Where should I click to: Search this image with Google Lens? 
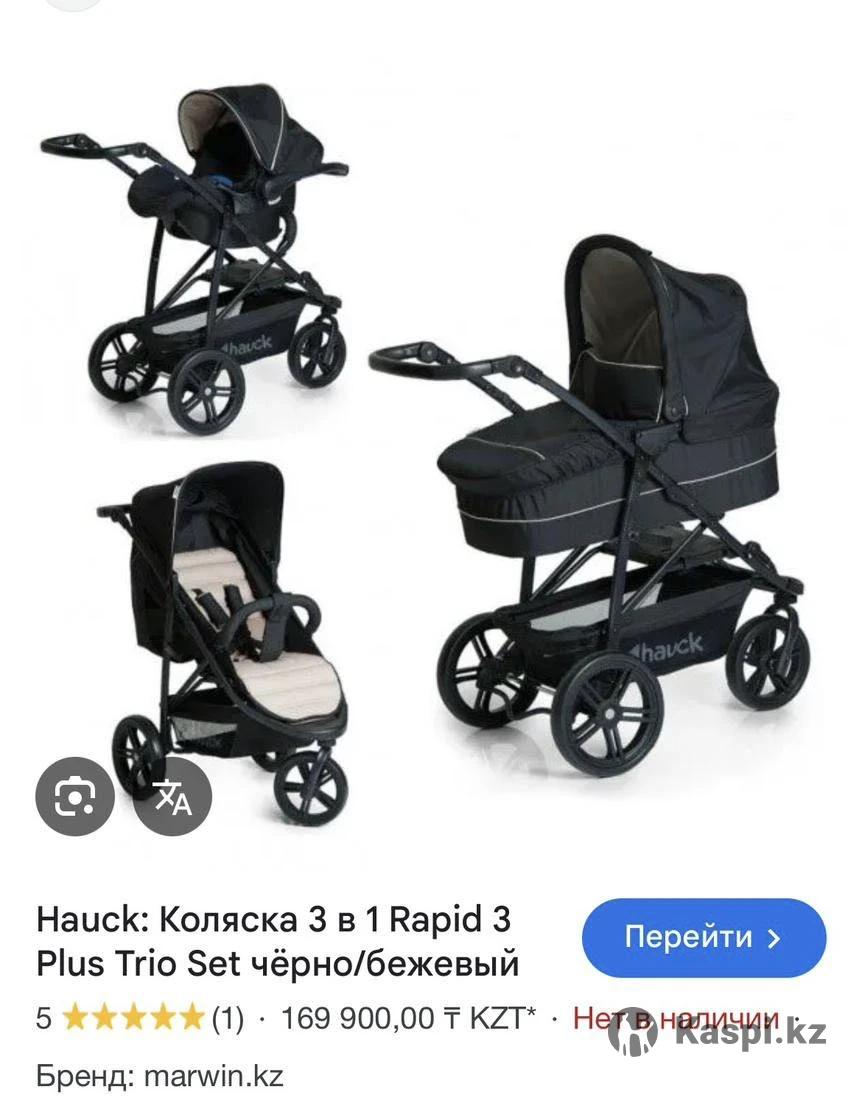pyautogui.click(x=75, y=797)
